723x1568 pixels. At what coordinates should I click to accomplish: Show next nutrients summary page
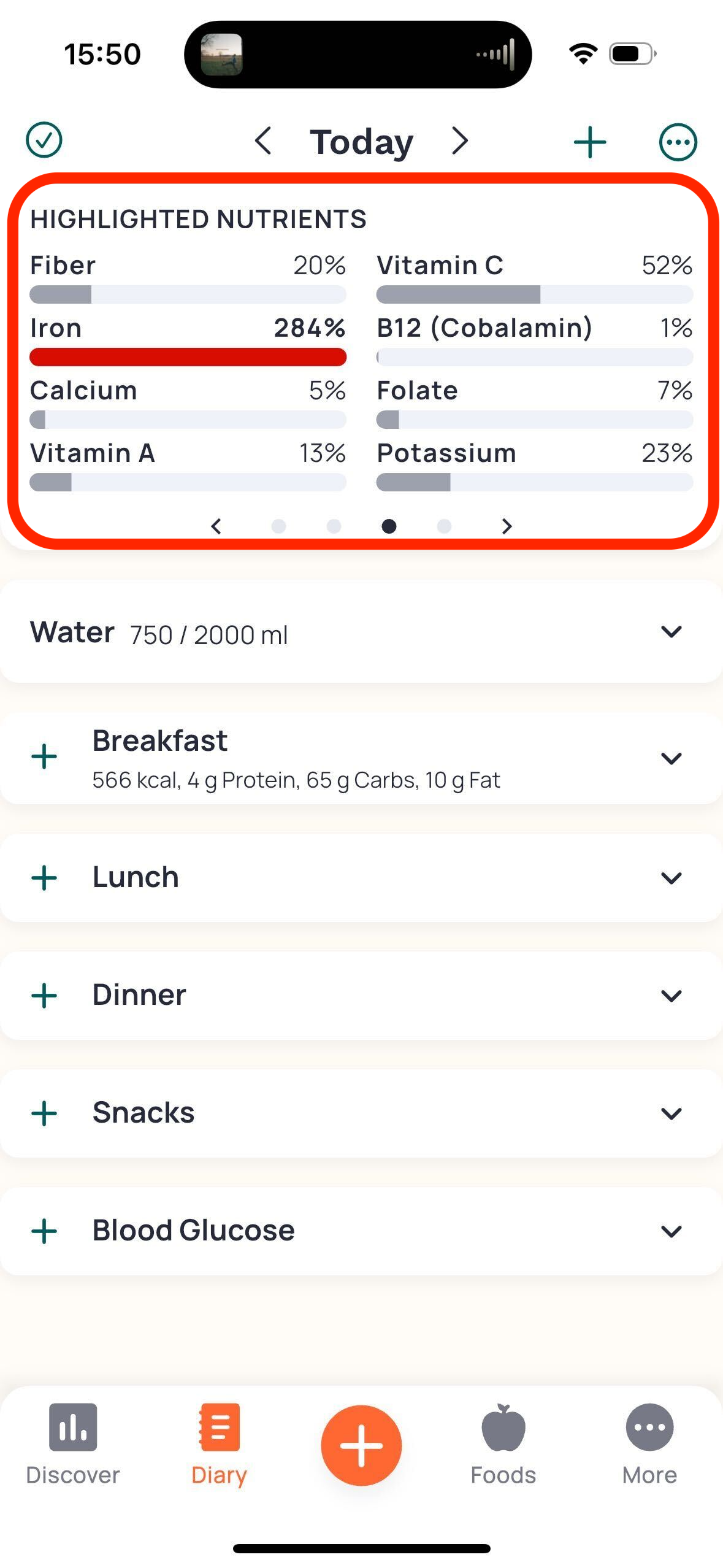pyautogui.click(x=507, y=526)
